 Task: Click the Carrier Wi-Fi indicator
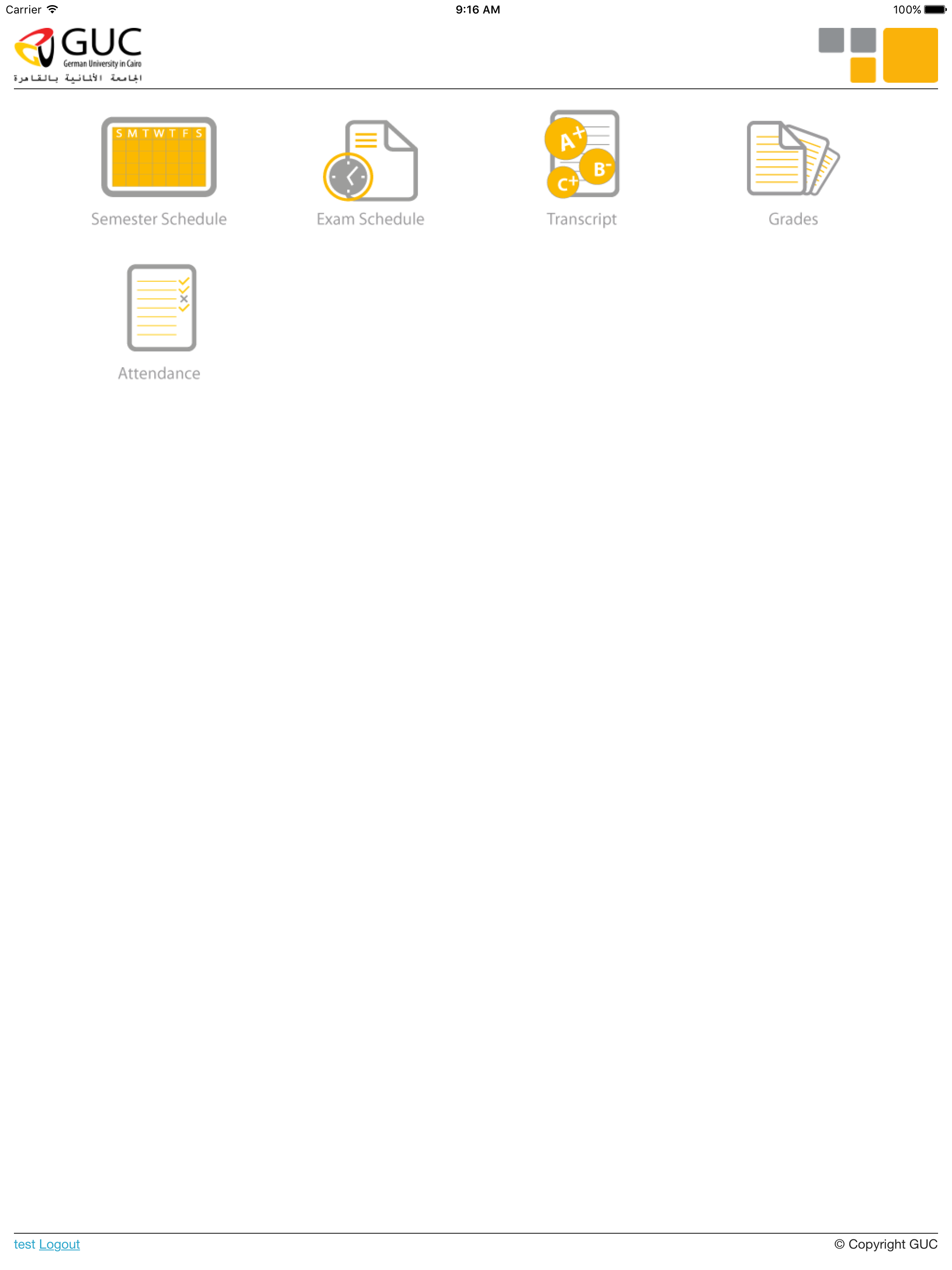tap(32, 9)
